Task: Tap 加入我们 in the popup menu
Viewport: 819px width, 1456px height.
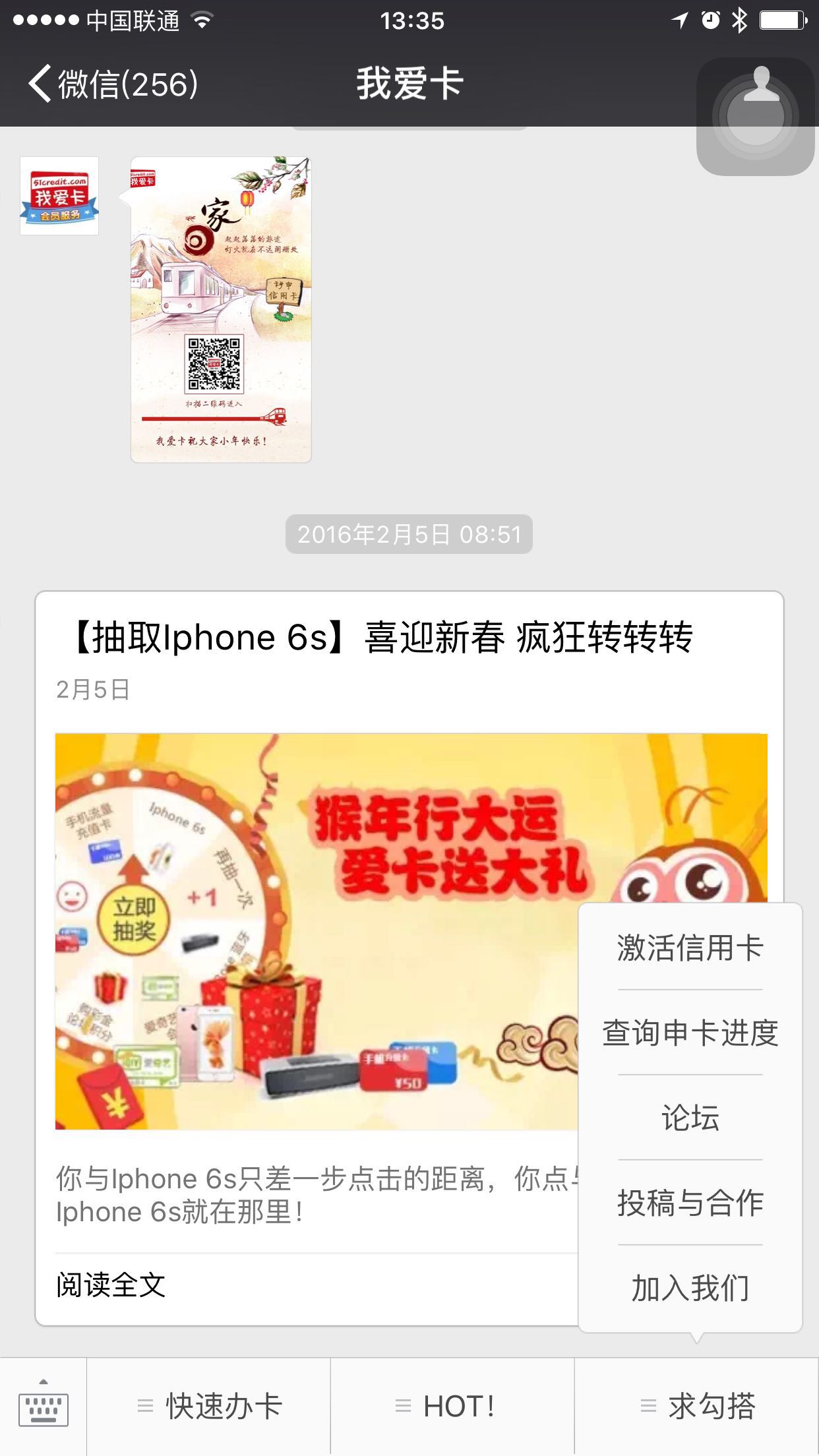Action: [x=690, y=1288]
